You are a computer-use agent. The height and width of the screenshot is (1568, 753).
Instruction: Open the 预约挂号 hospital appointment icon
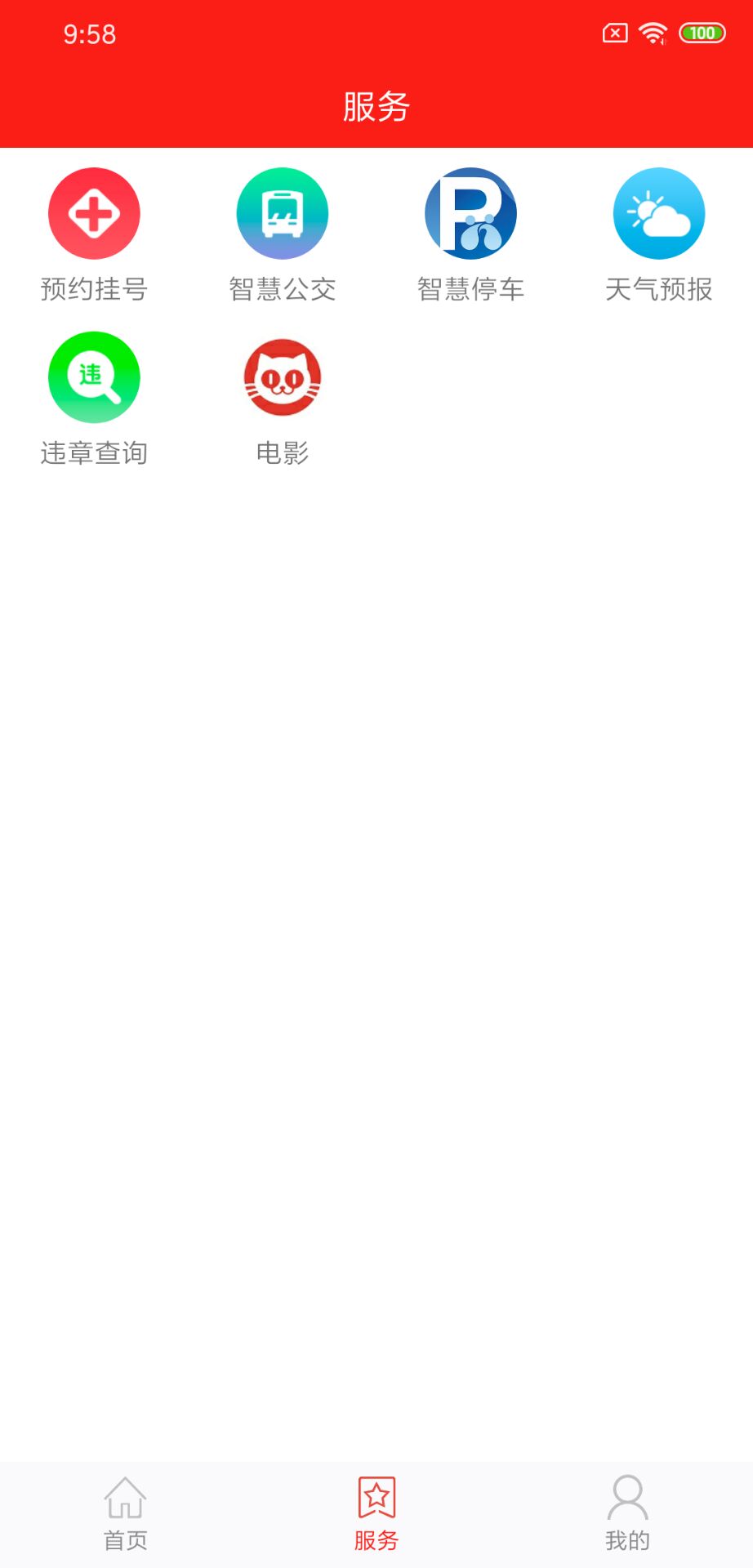94,214
